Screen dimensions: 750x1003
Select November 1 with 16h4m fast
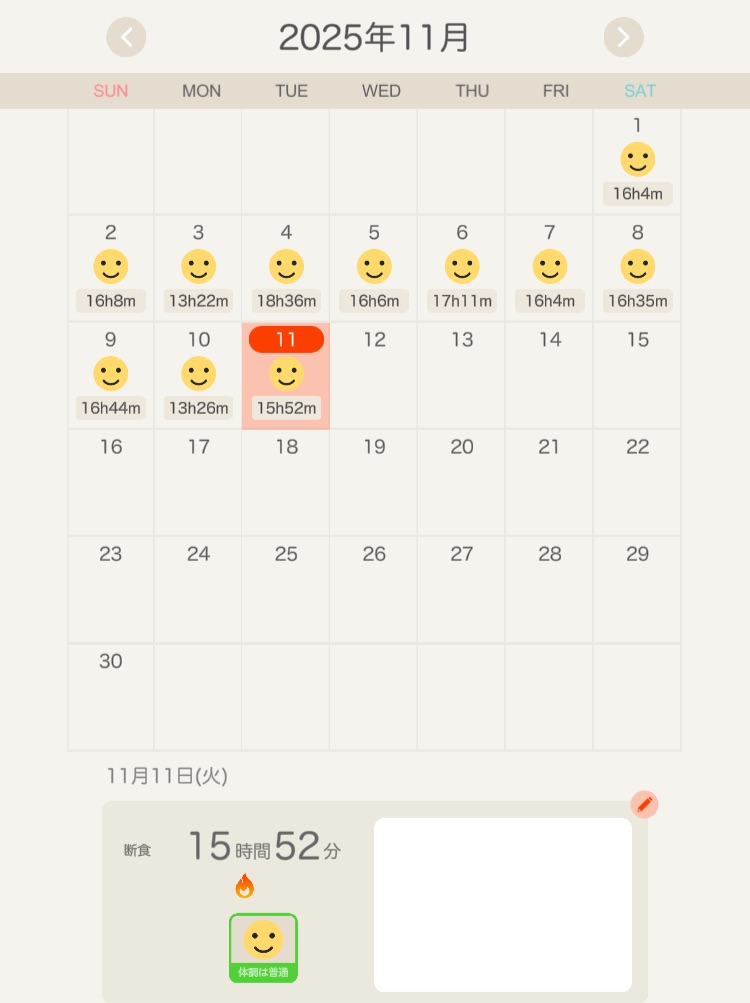(637, 161)
